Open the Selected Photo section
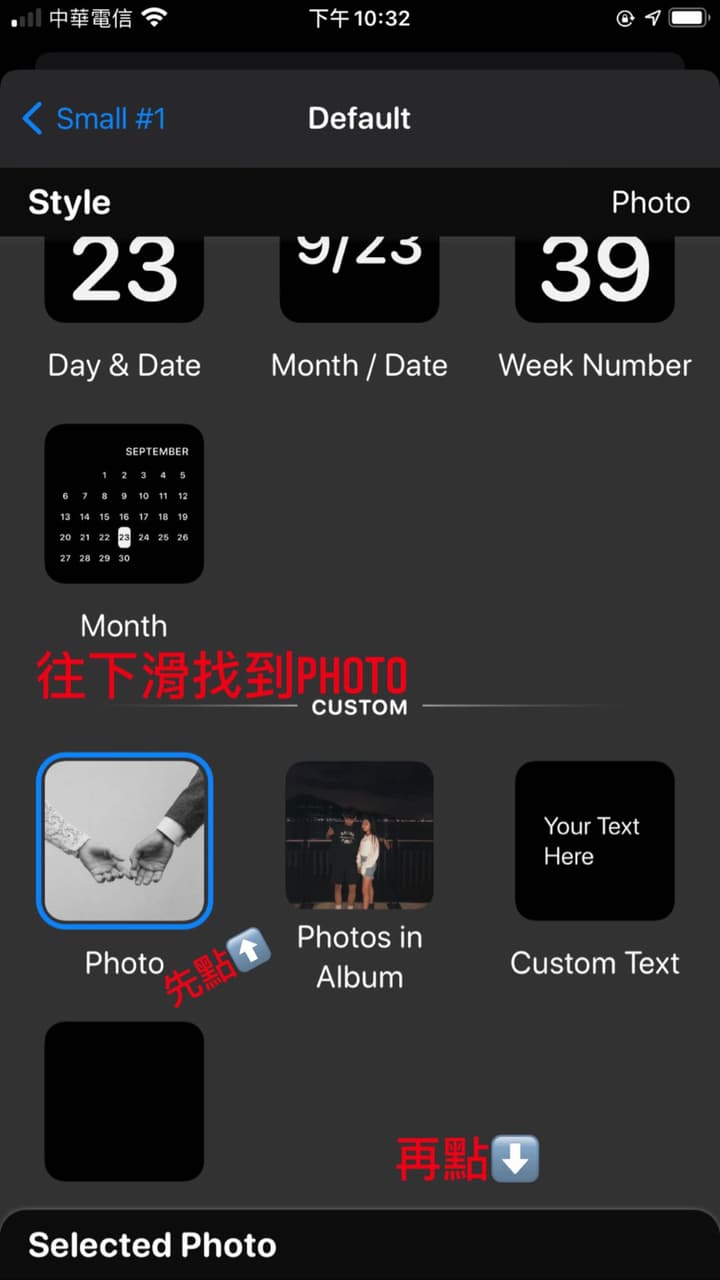 click(152, 1245)
